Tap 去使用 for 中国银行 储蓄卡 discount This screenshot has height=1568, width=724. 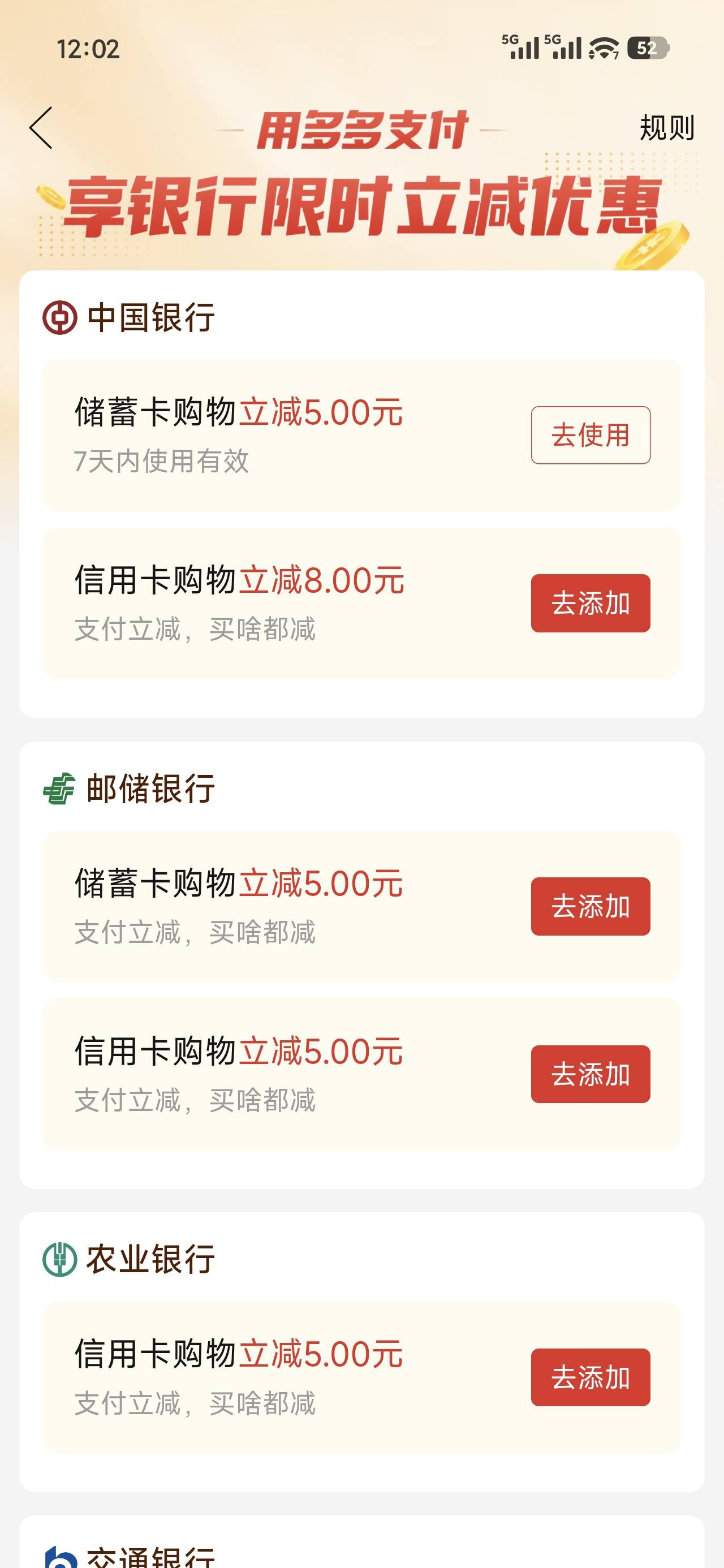pos(590,435)
